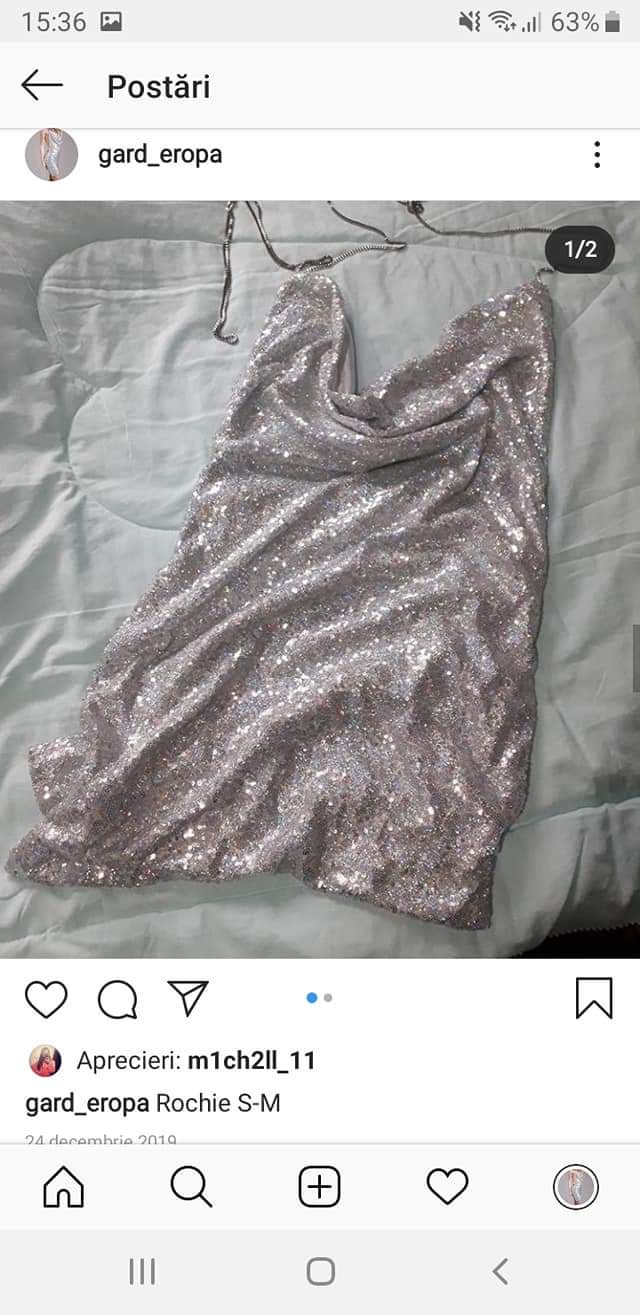Open the Search tab
Image resolution: width=640 pixels, height=1315 pixels.
(191, 1187)
